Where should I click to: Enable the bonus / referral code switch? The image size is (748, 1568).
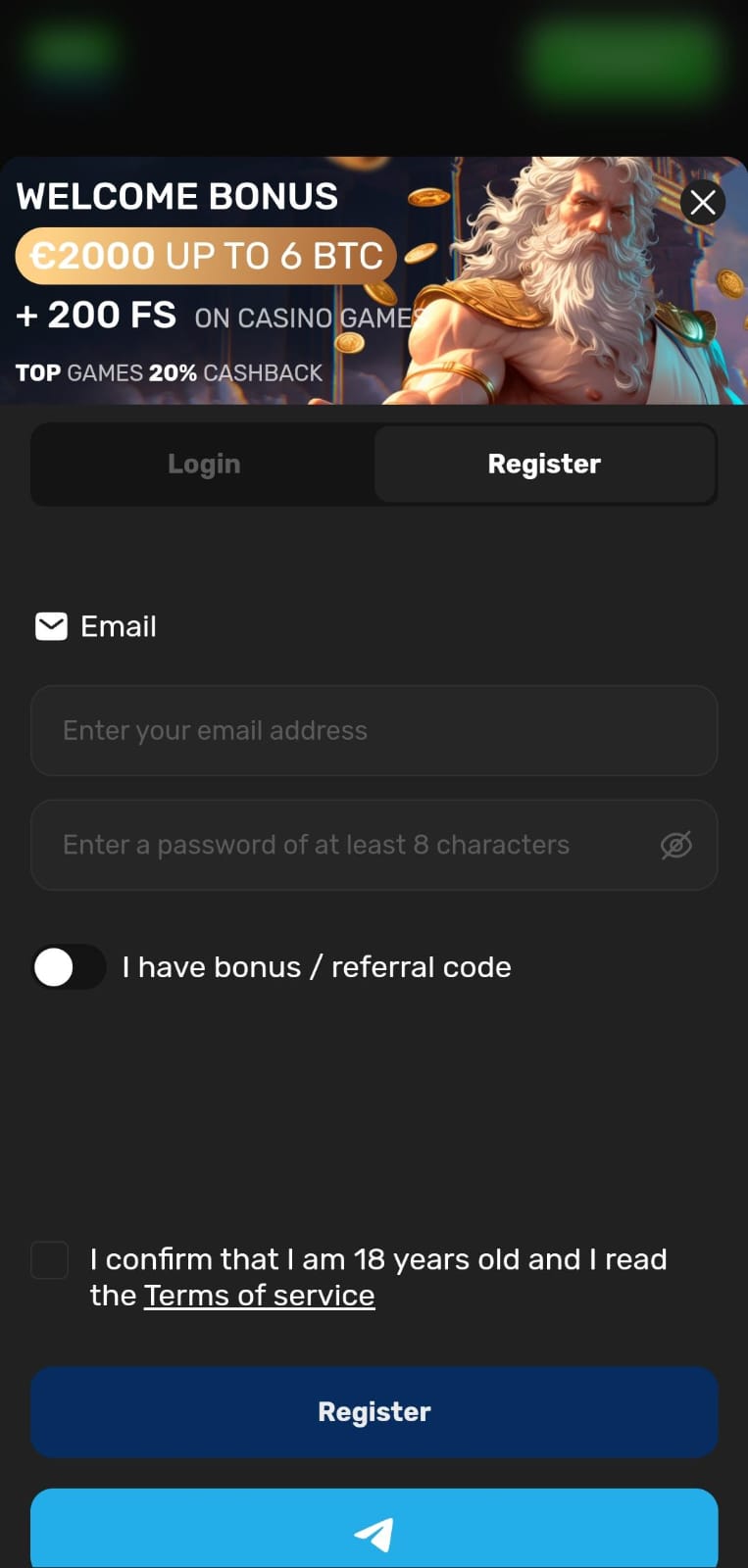coord(68,967)
